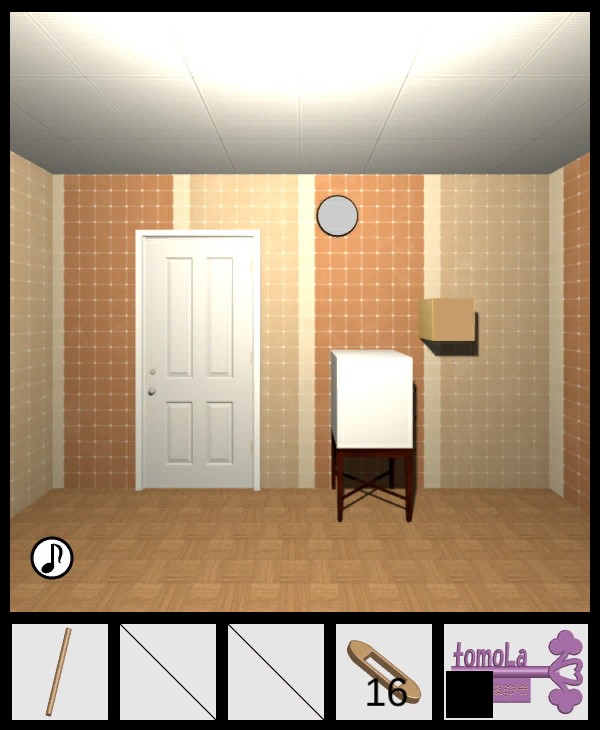This screenshot has width=600, height=730.
Task: Tap the white door
Action: pos(198,360)
